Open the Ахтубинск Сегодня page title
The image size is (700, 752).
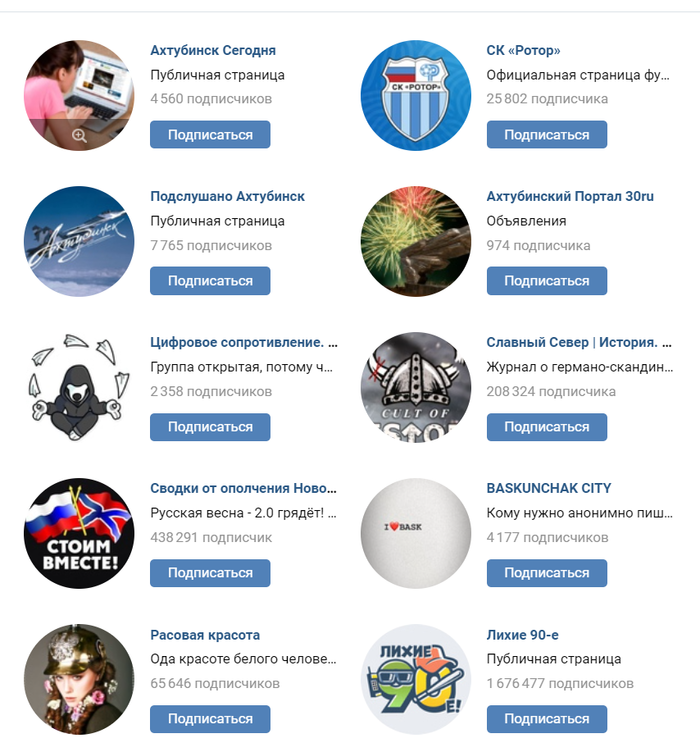[x=213, y=50]
